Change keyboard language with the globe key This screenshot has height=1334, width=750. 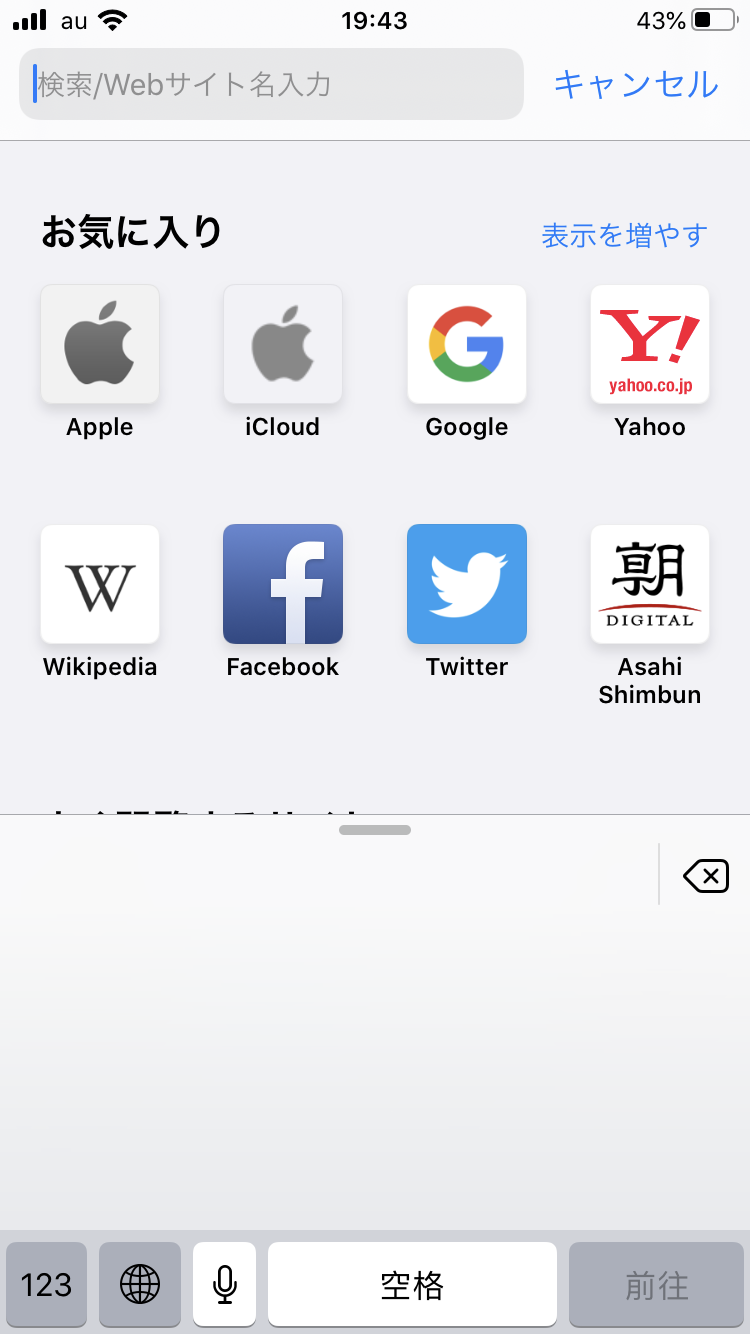140,1285
